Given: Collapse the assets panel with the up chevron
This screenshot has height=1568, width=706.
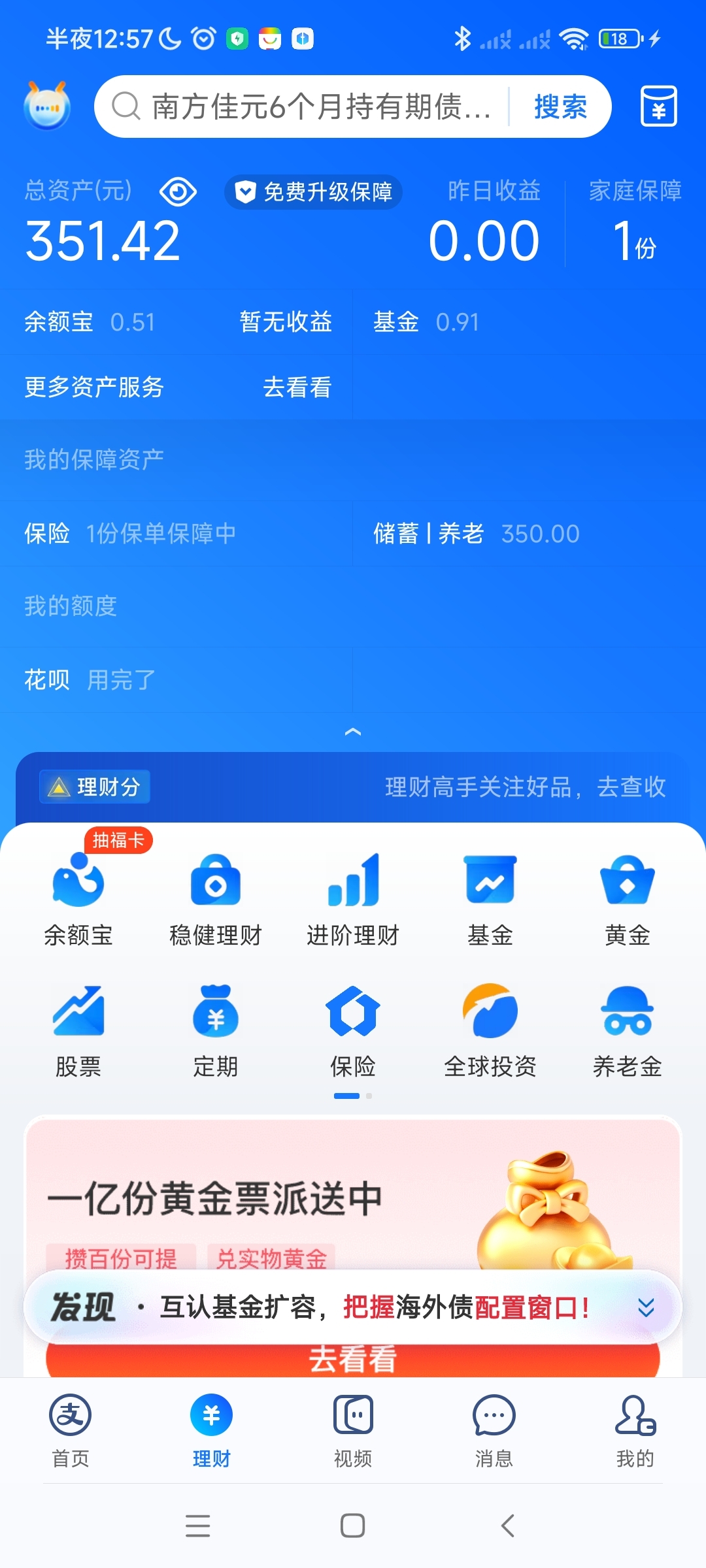Looking at the screenshot, I should [x=353, y=732].
